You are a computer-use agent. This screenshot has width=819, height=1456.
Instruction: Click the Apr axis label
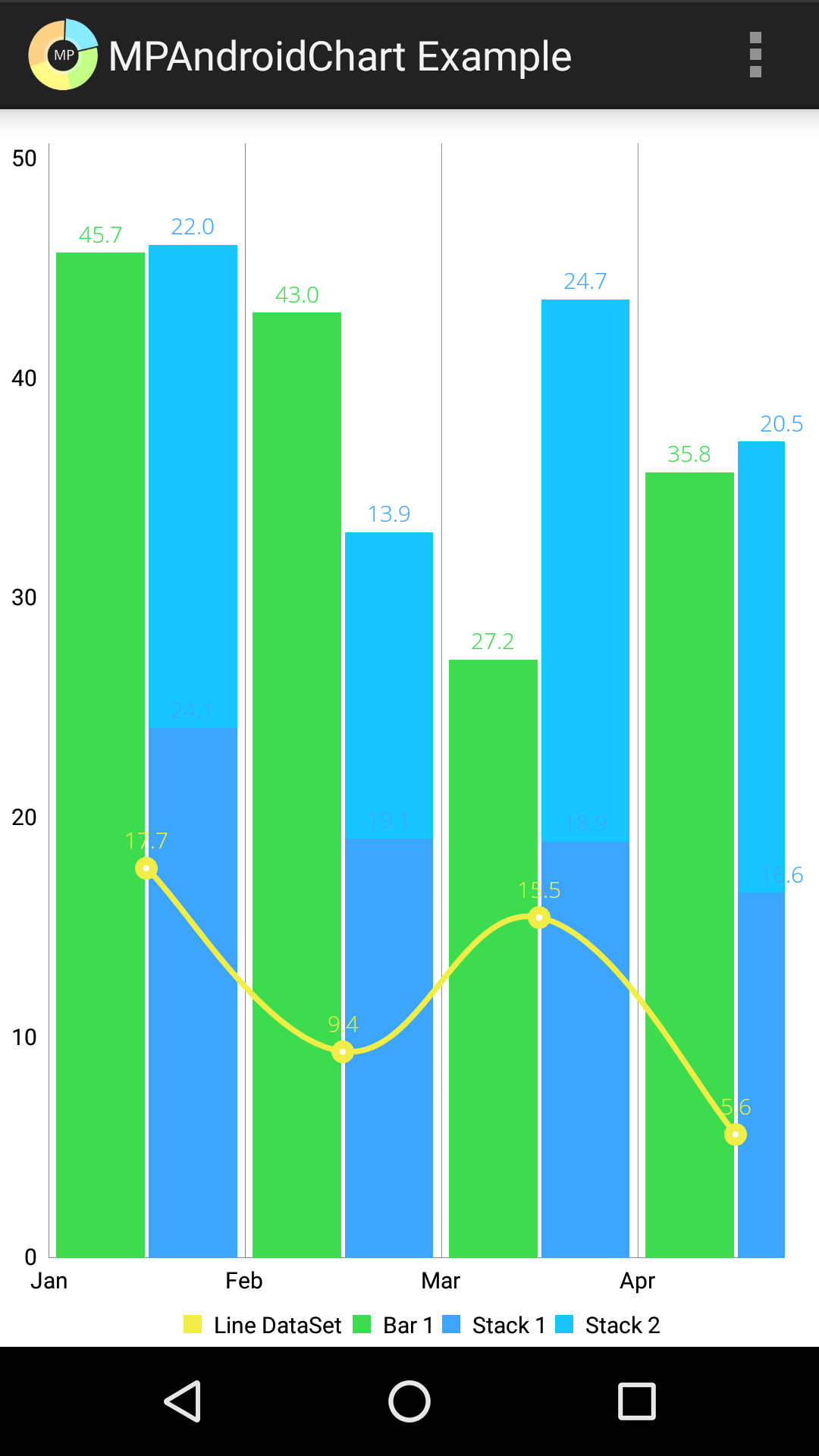click(x=638, y=1281)
